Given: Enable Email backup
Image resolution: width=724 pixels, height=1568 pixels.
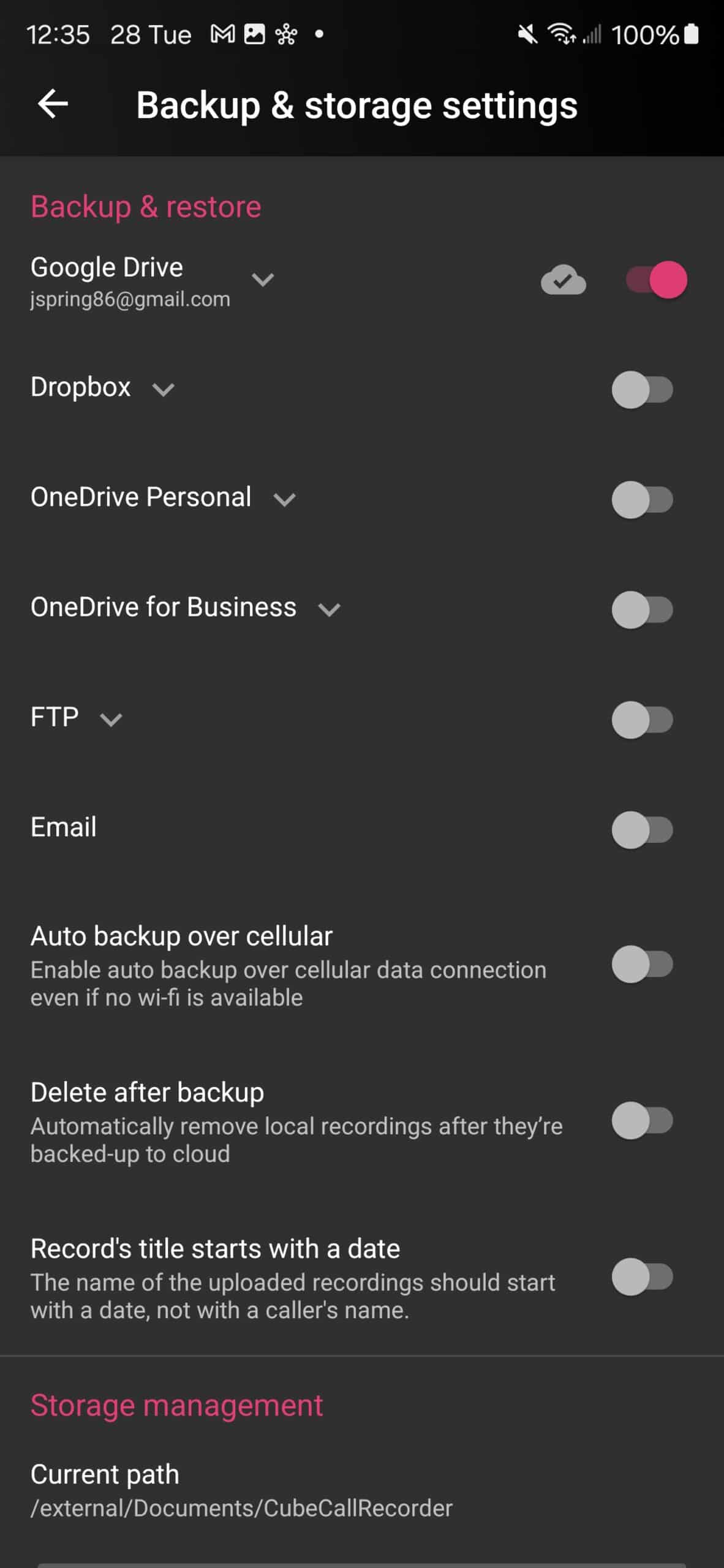Looking at the screenshot, I should tap(642, 830).
